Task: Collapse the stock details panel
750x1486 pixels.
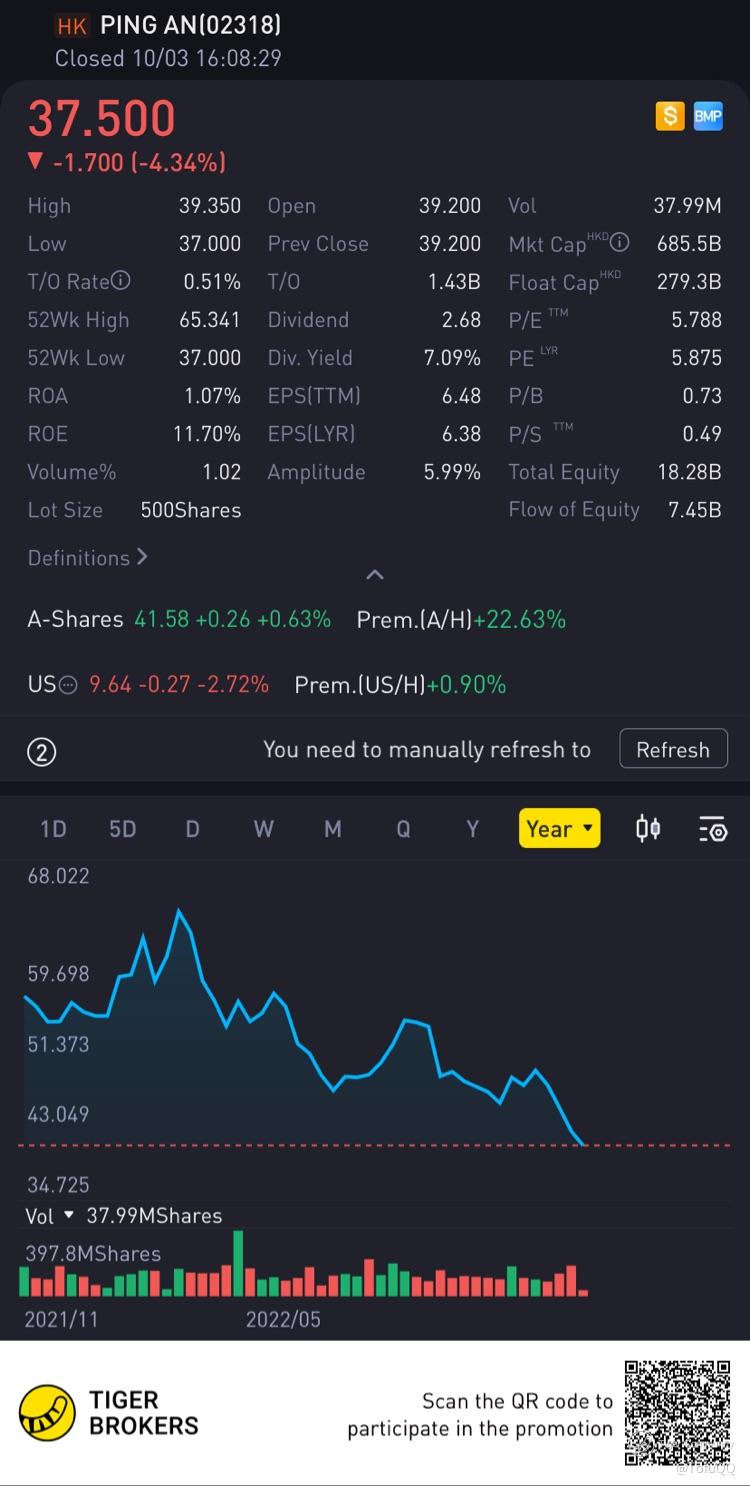Action: point(375,575)
